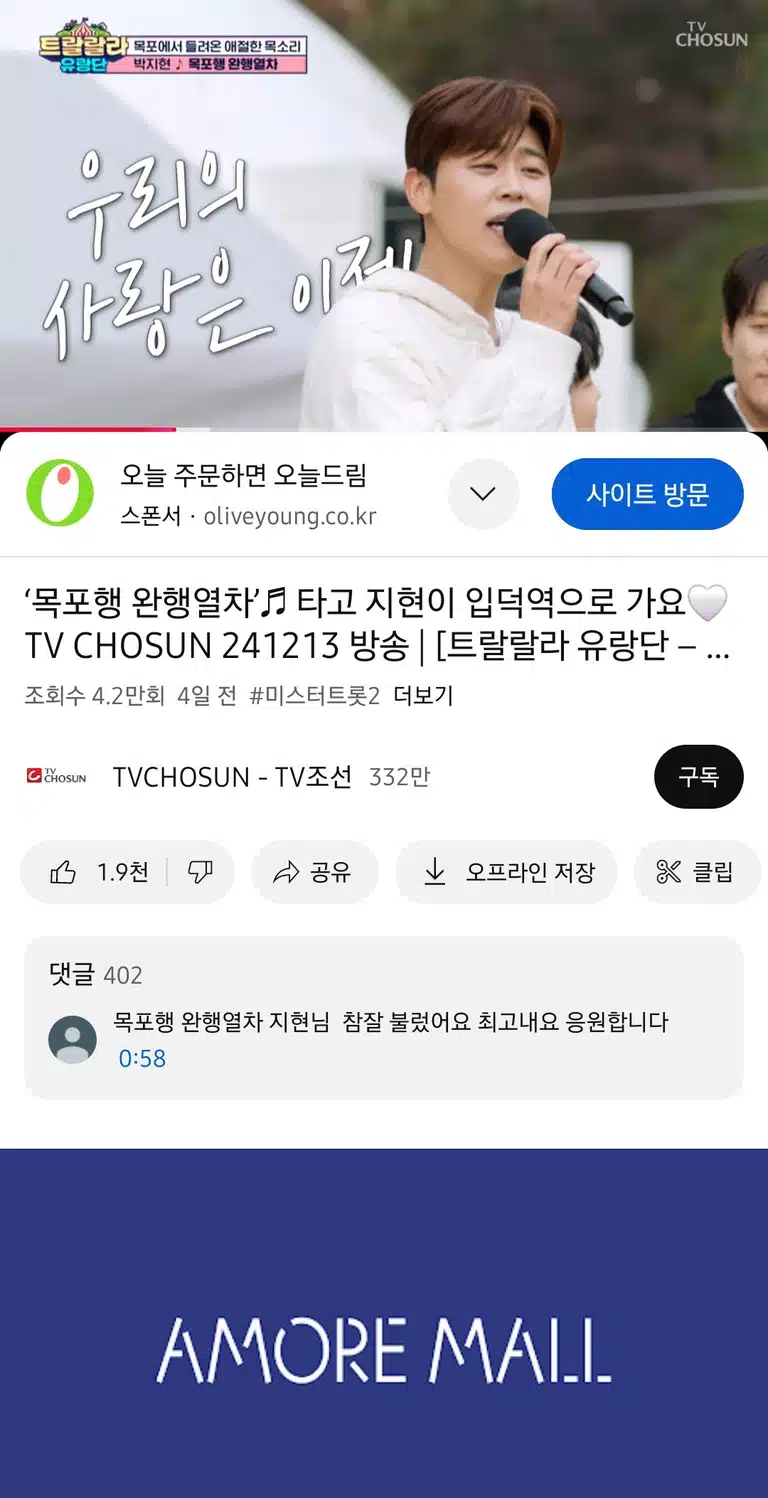Image resolution: width=768 pixels, height=1498 pixels.
Task: Open the Olive Young sponsor logo
Action: coord(60,494)
